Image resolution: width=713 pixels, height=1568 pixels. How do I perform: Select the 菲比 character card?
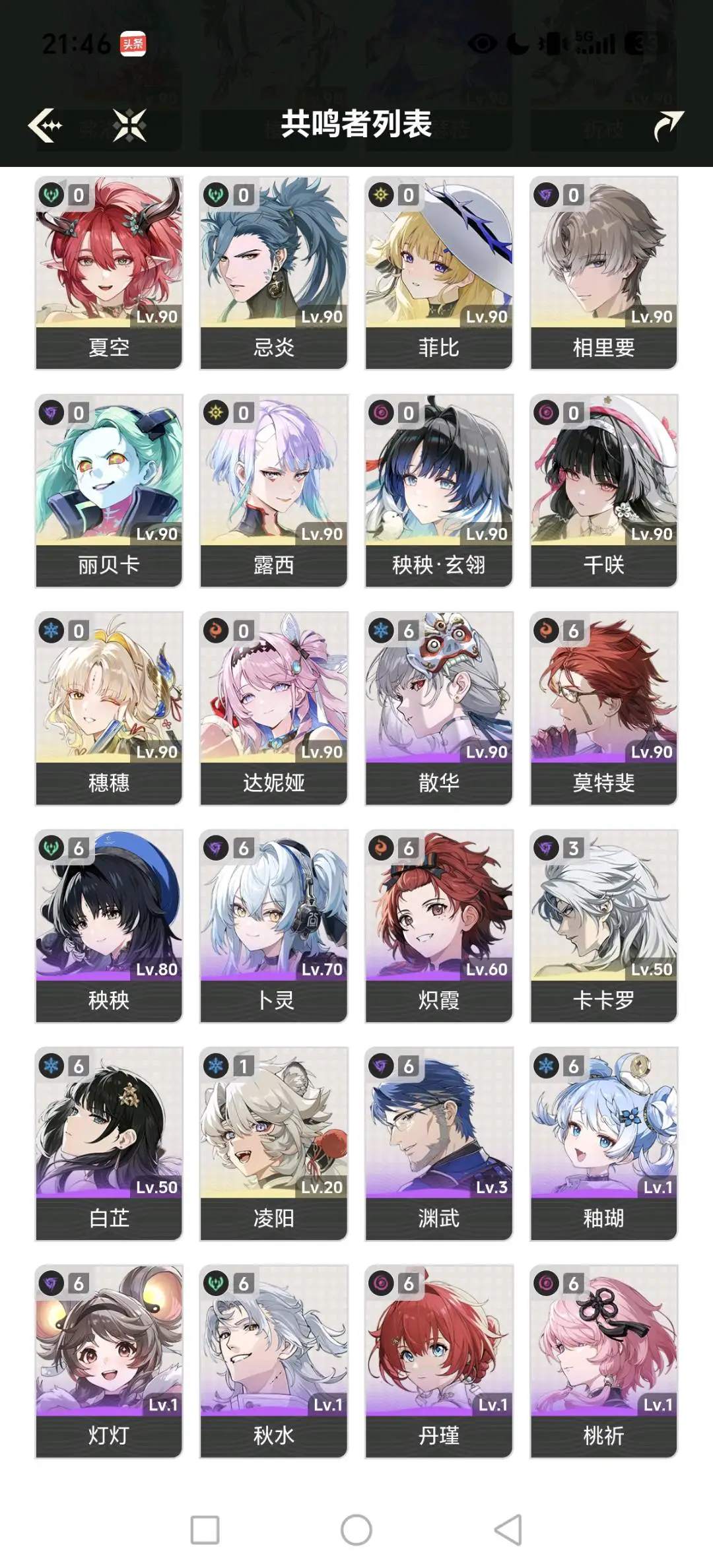tap(439, 273)
